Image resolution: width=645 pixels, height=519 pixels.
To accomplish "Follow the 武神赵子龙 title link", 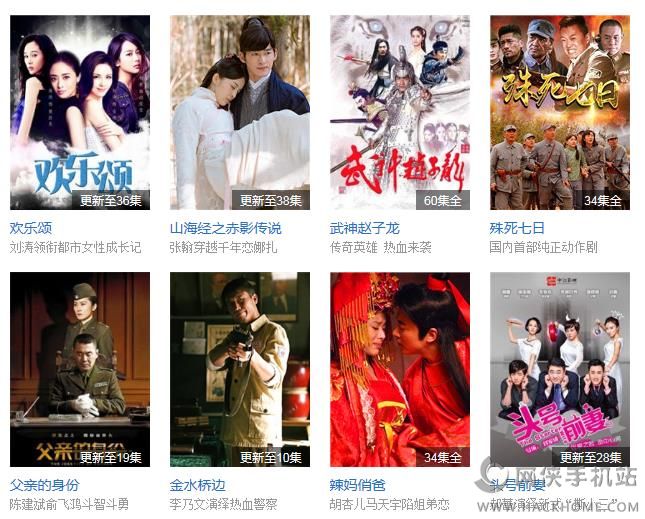I will click(365, 228).
